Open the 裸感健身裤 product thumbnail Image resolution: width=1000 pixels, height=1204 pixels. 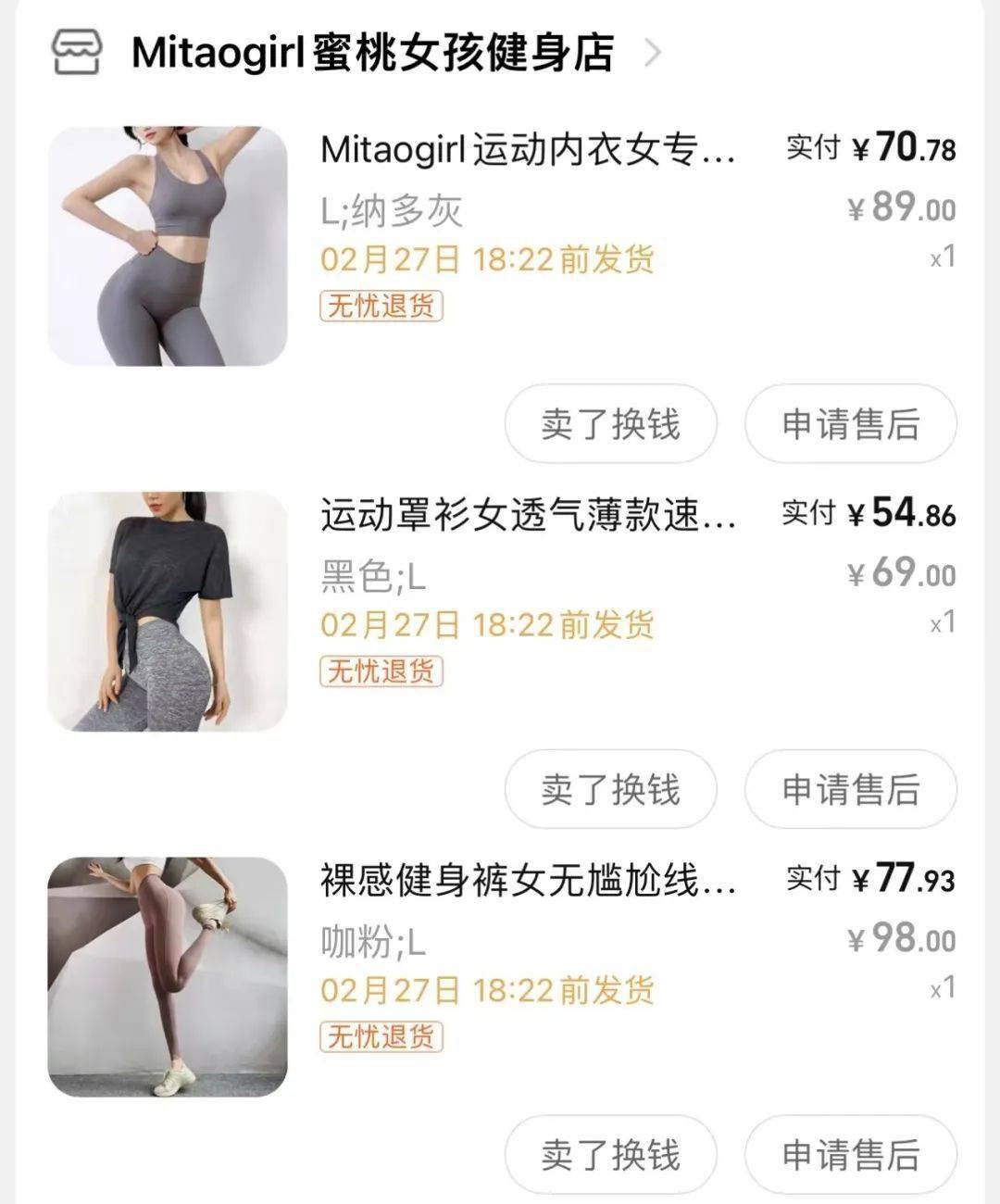168,977
